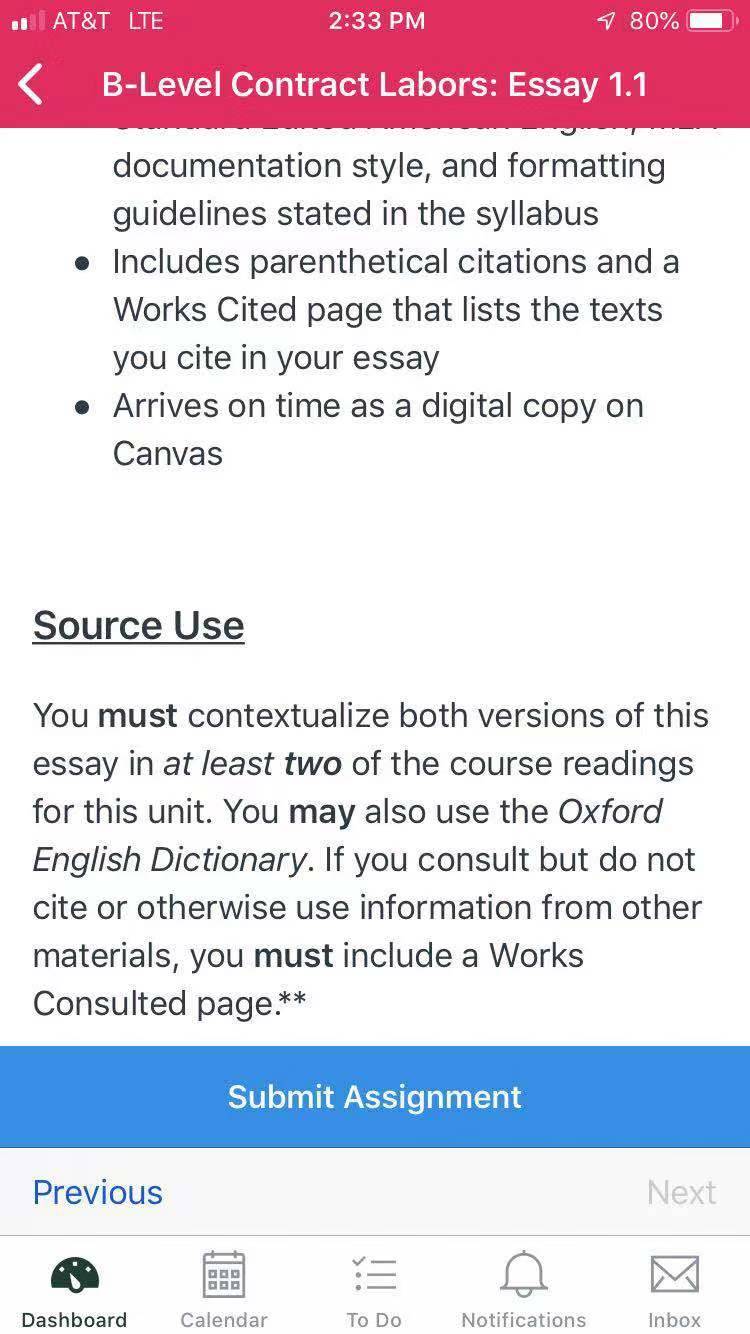Switch to the To Do tab
This screenshot has height=1334, width=750.
[374, 1290]
